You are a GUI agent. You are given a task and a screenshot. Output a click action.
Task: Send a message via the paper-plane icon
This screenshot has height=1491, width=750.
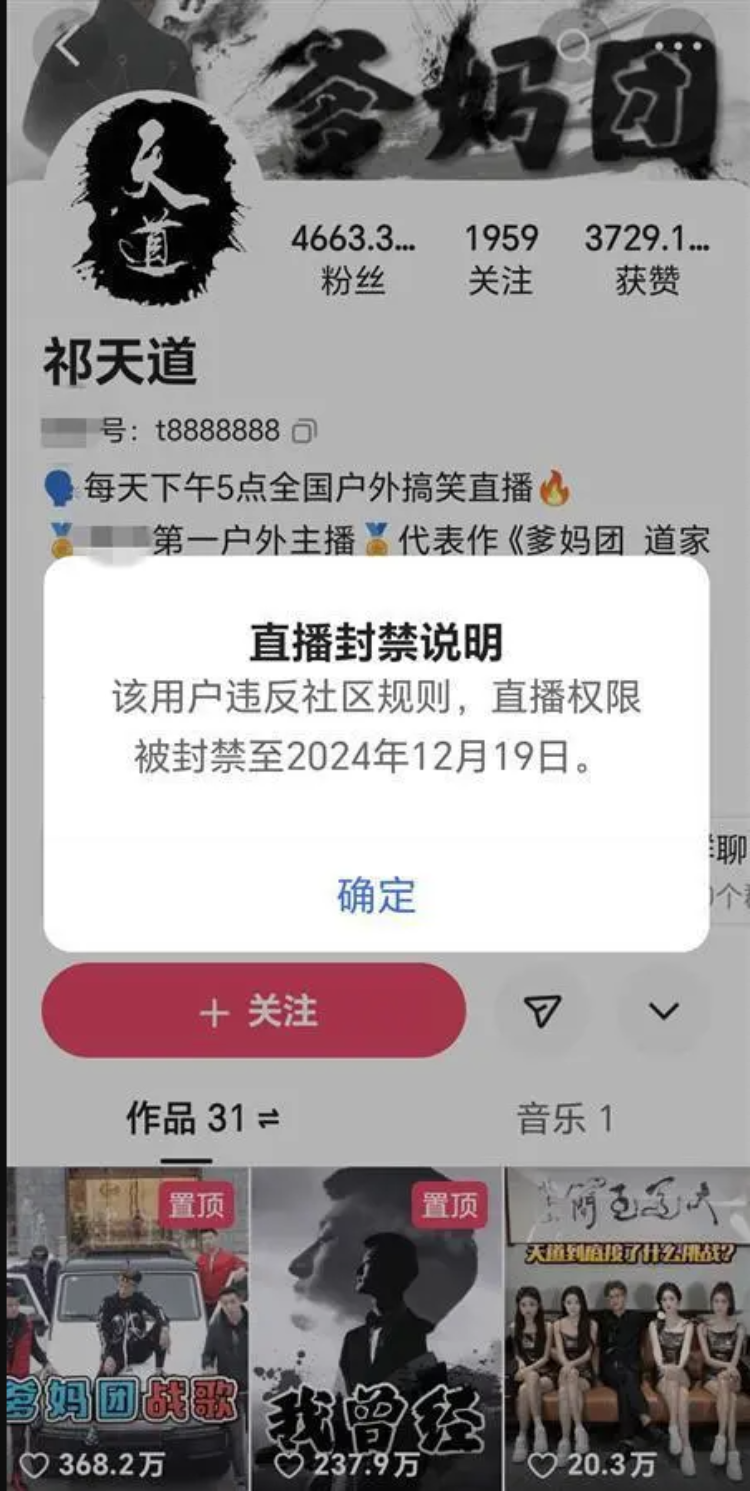[x=542, y=1011]
